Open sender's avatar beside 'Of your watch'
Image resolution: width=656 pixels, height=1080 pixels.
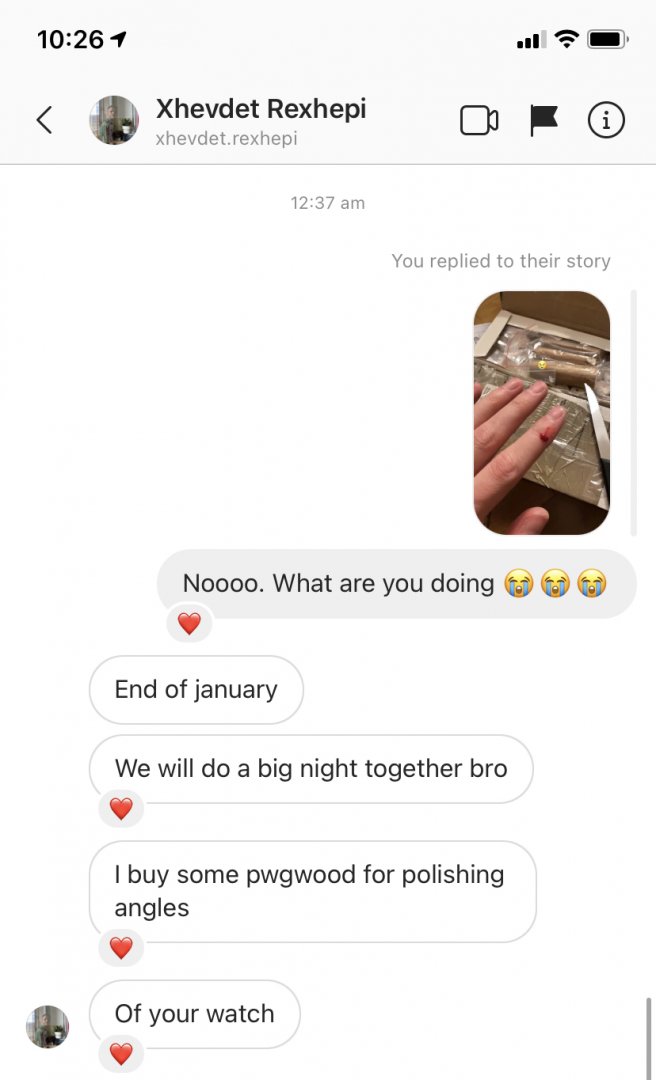pyautogui.click(x=47, y=1027)
